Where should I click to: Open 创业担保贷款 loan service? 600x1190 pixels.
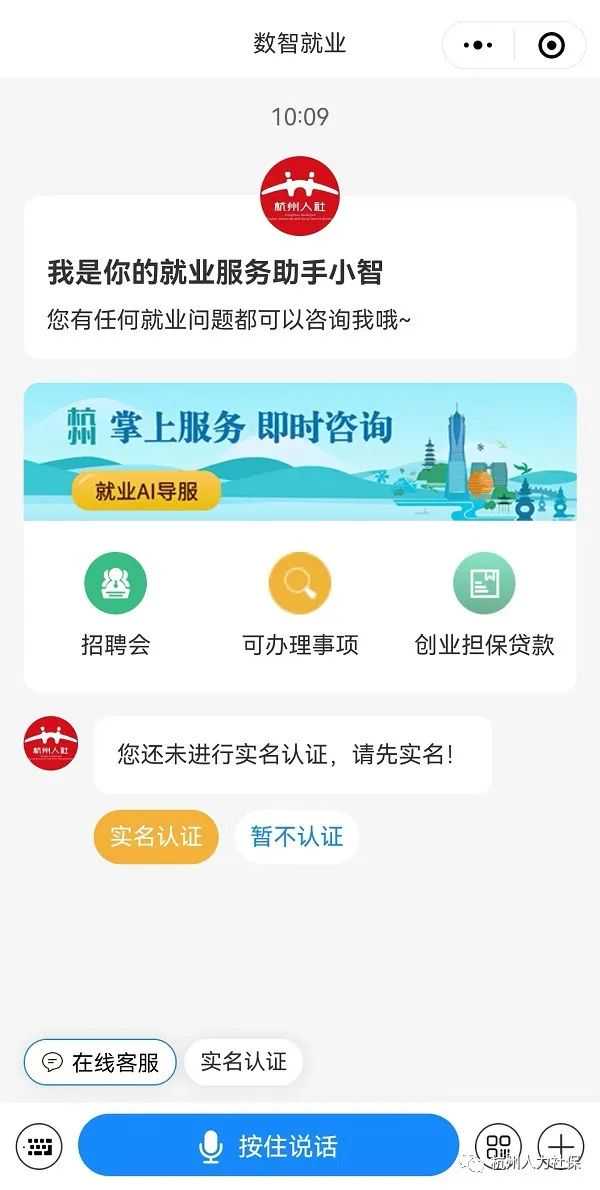[x=484, y=604]
